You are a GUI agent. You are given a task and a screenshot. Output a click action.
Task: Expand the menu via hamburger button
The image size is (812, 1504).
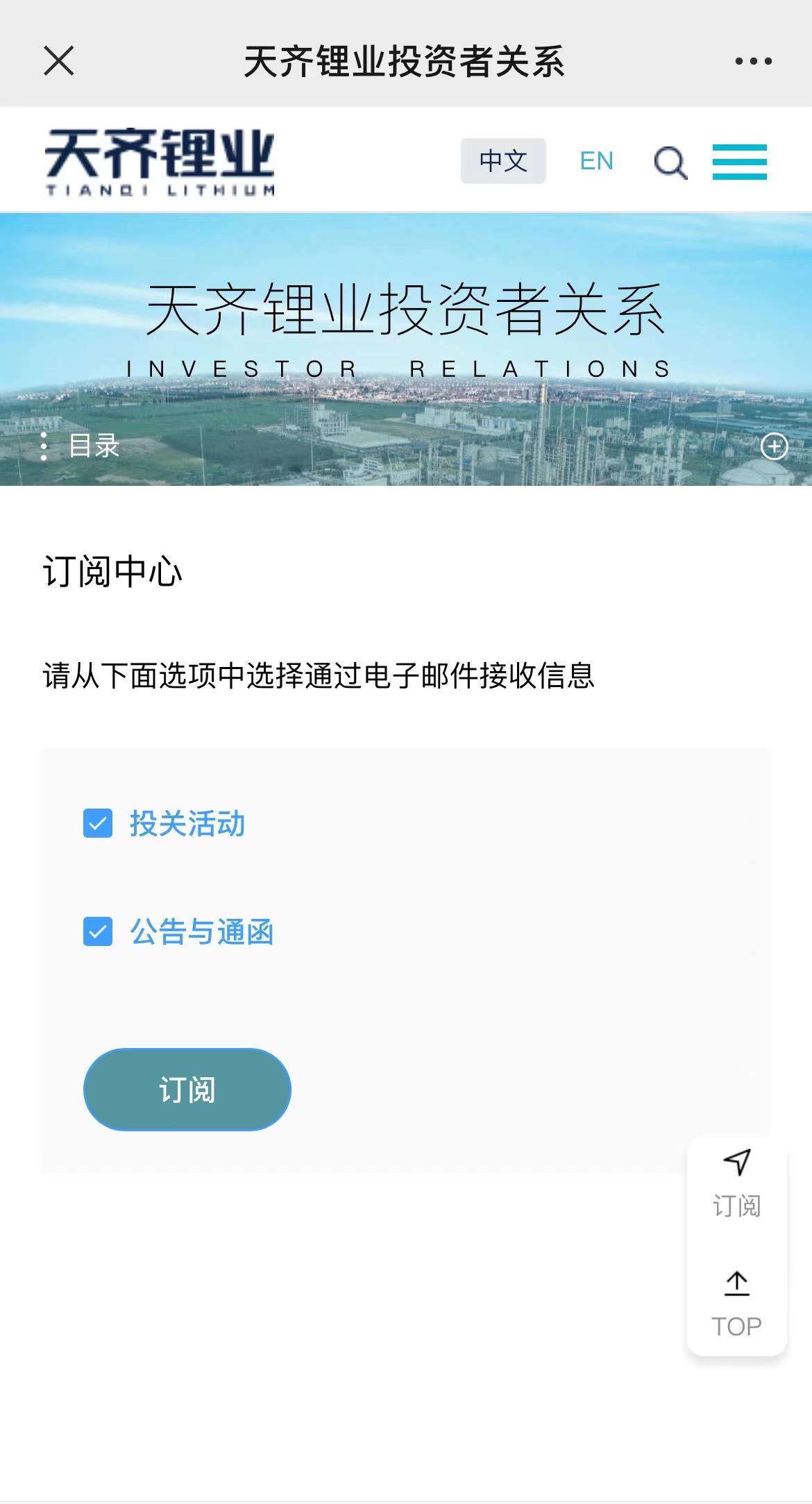740,162
